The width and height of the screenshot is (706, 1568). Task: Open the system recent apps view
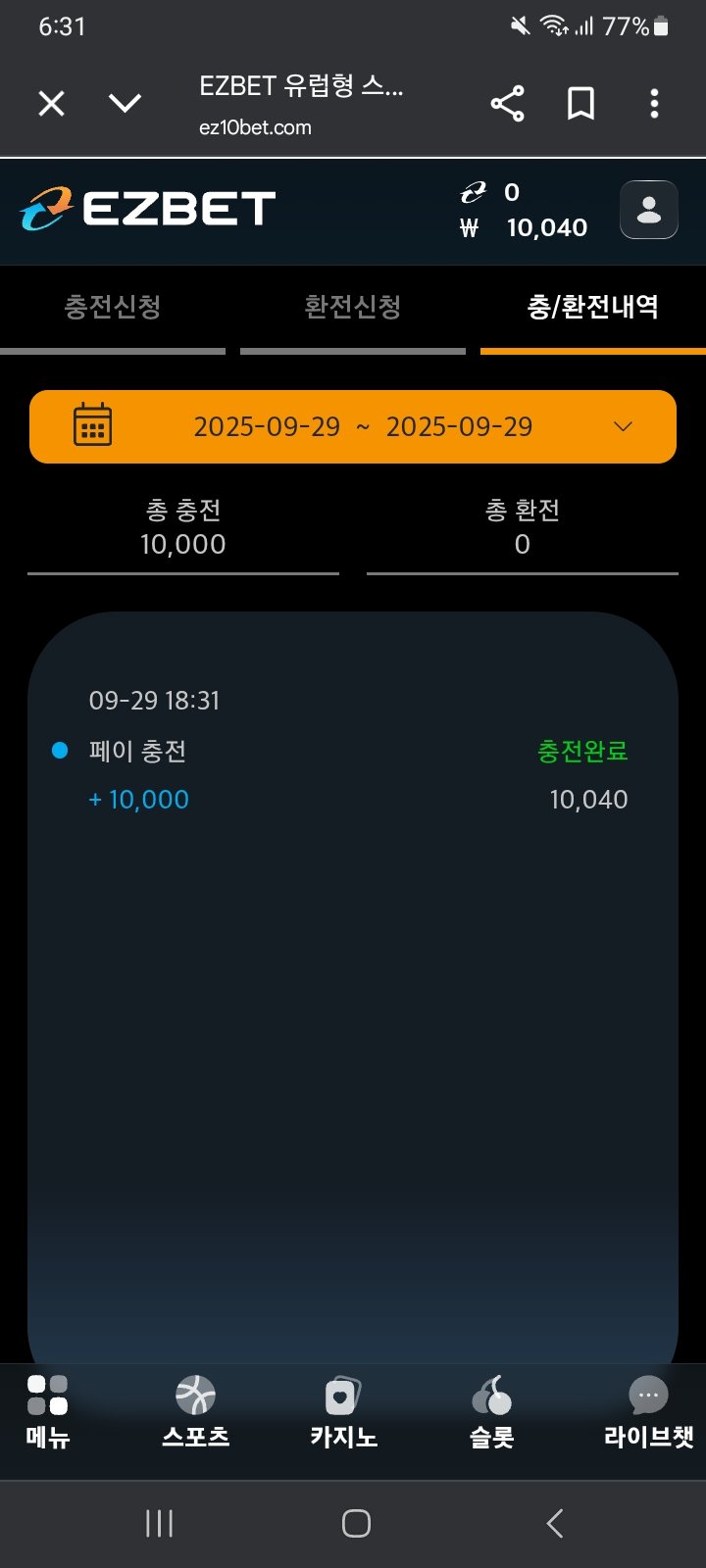(x=159, y=1523)
